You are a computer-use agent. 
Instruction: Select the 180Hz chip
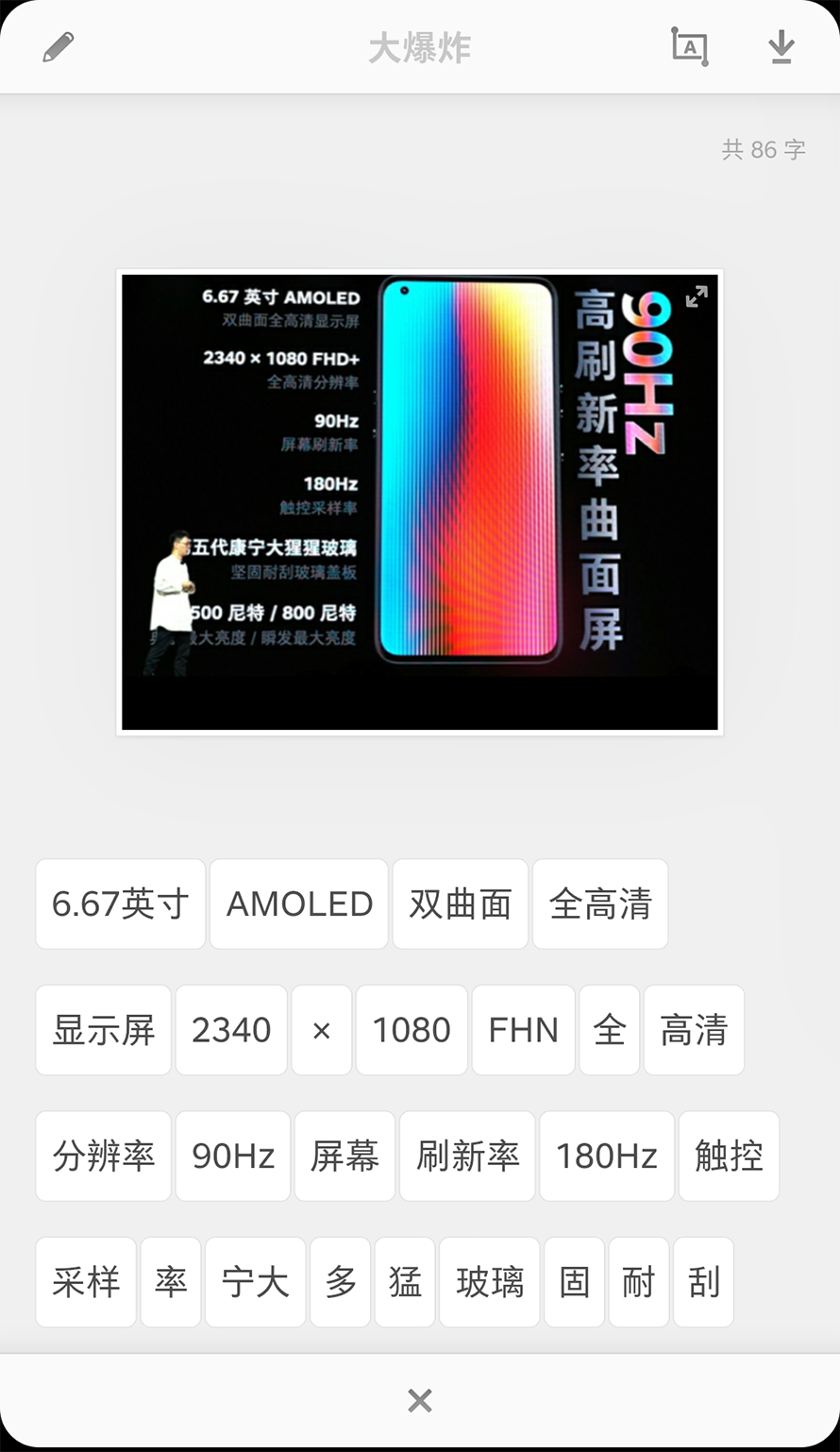coord(607,1156)
